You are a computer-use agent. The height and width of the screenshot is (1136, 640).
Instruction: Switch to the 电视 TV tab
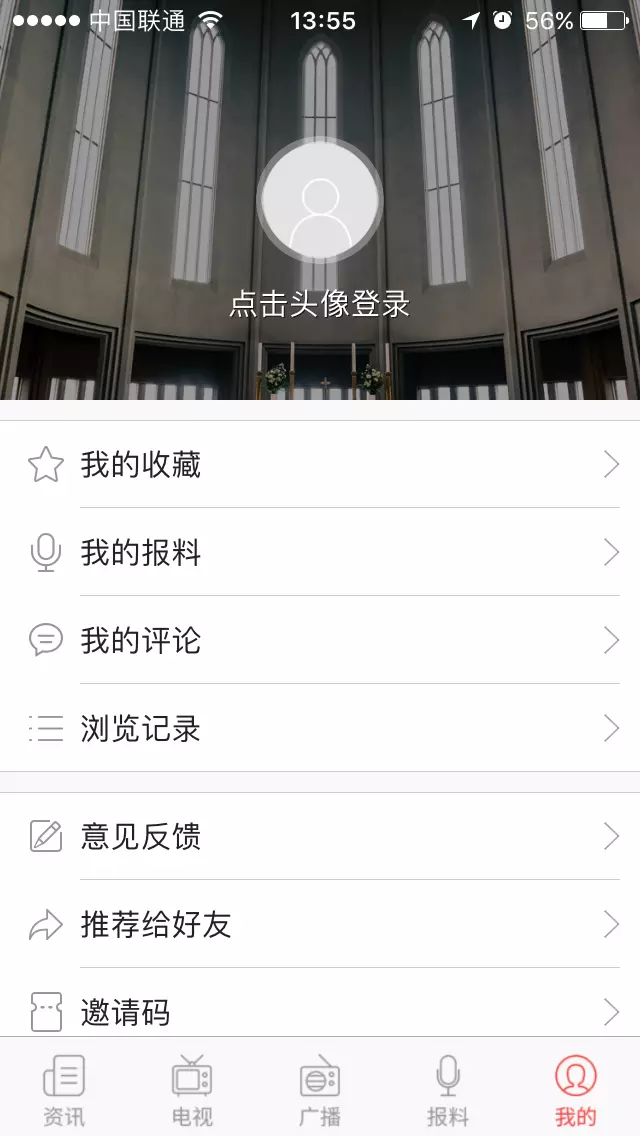(192, 1088)
